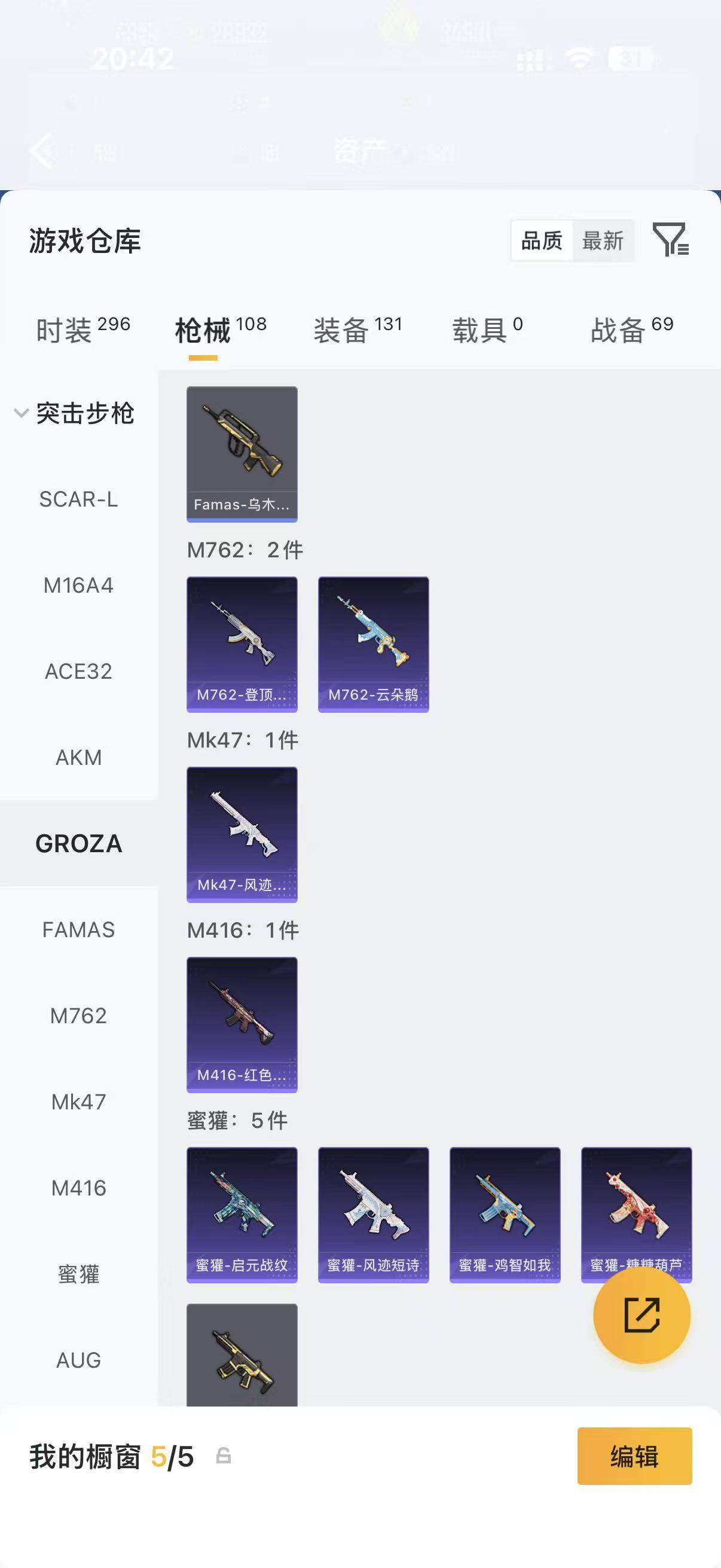Switch to the 时装 tab

(x=83, y=330)
